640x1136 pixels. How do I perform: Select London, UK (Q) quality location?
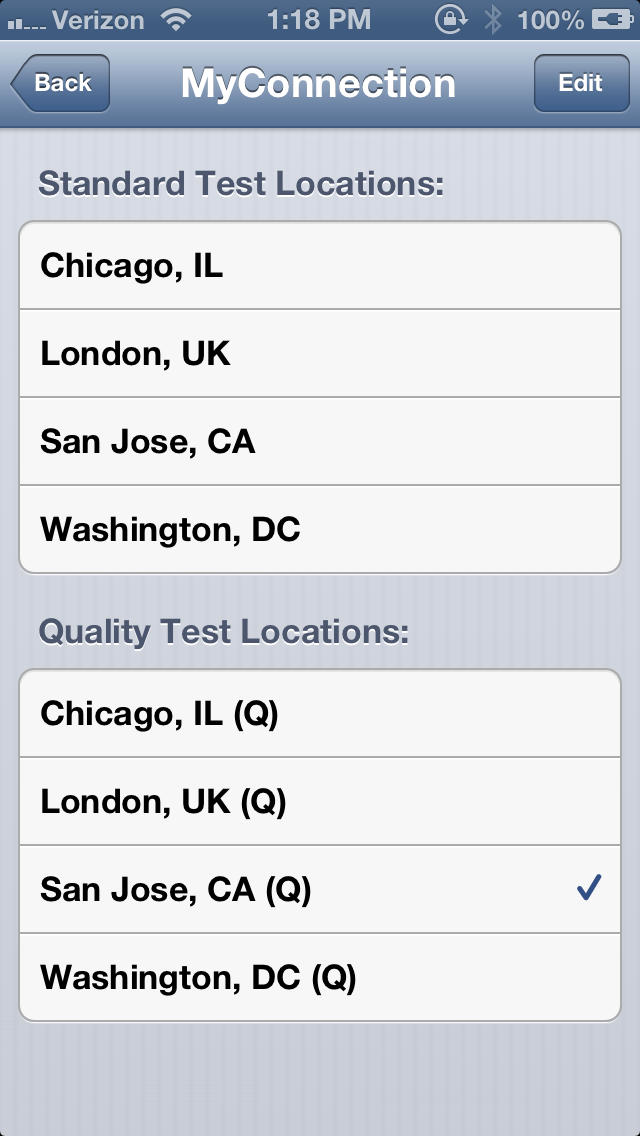pyautogui.click(x=320, y=801)
